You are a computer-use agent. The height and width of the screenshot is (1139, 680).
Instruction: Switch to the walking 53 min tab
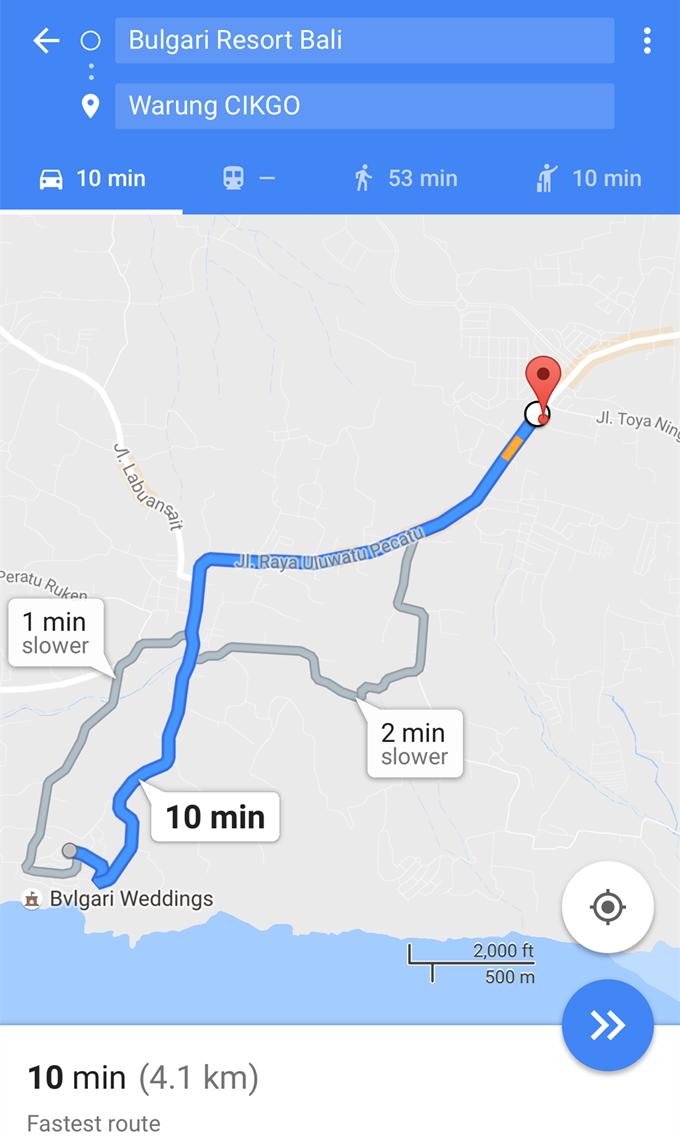click(406, 179)
